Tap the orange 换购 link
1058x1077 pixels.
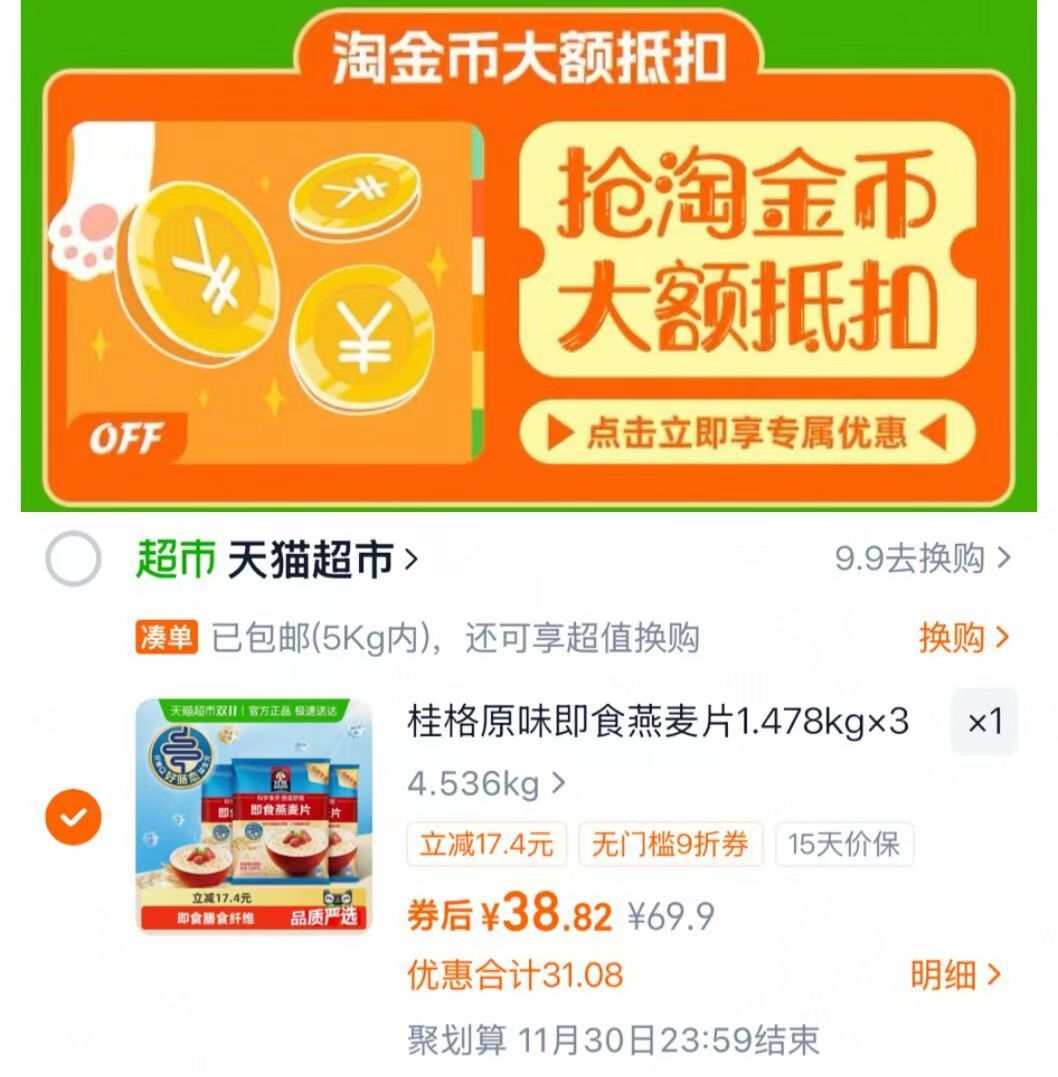pos(963,638)
